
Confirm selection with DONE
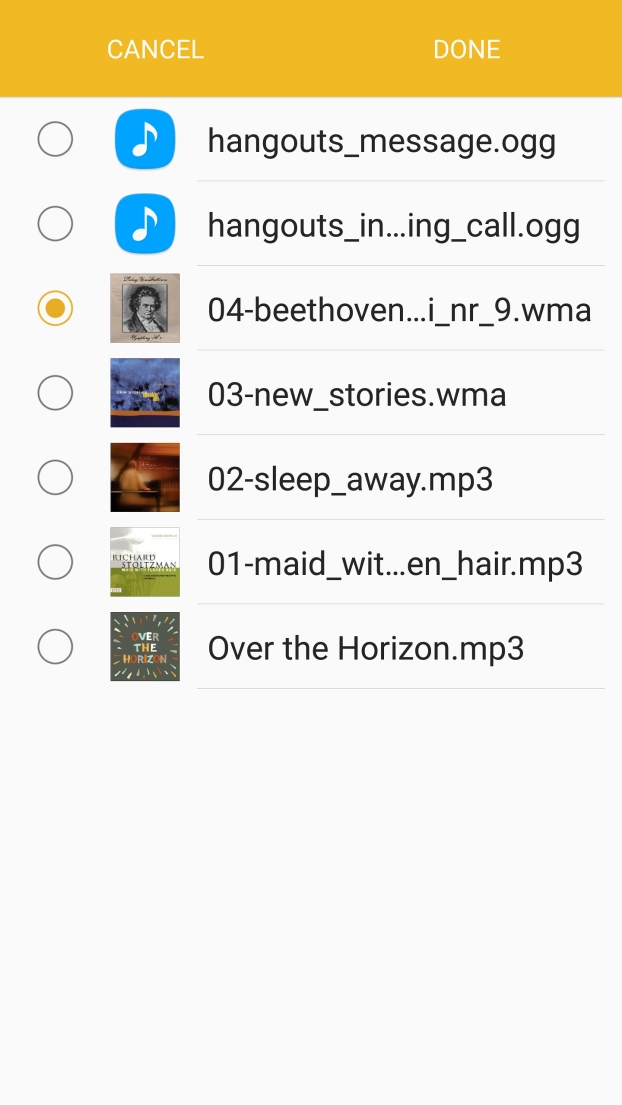466,49
